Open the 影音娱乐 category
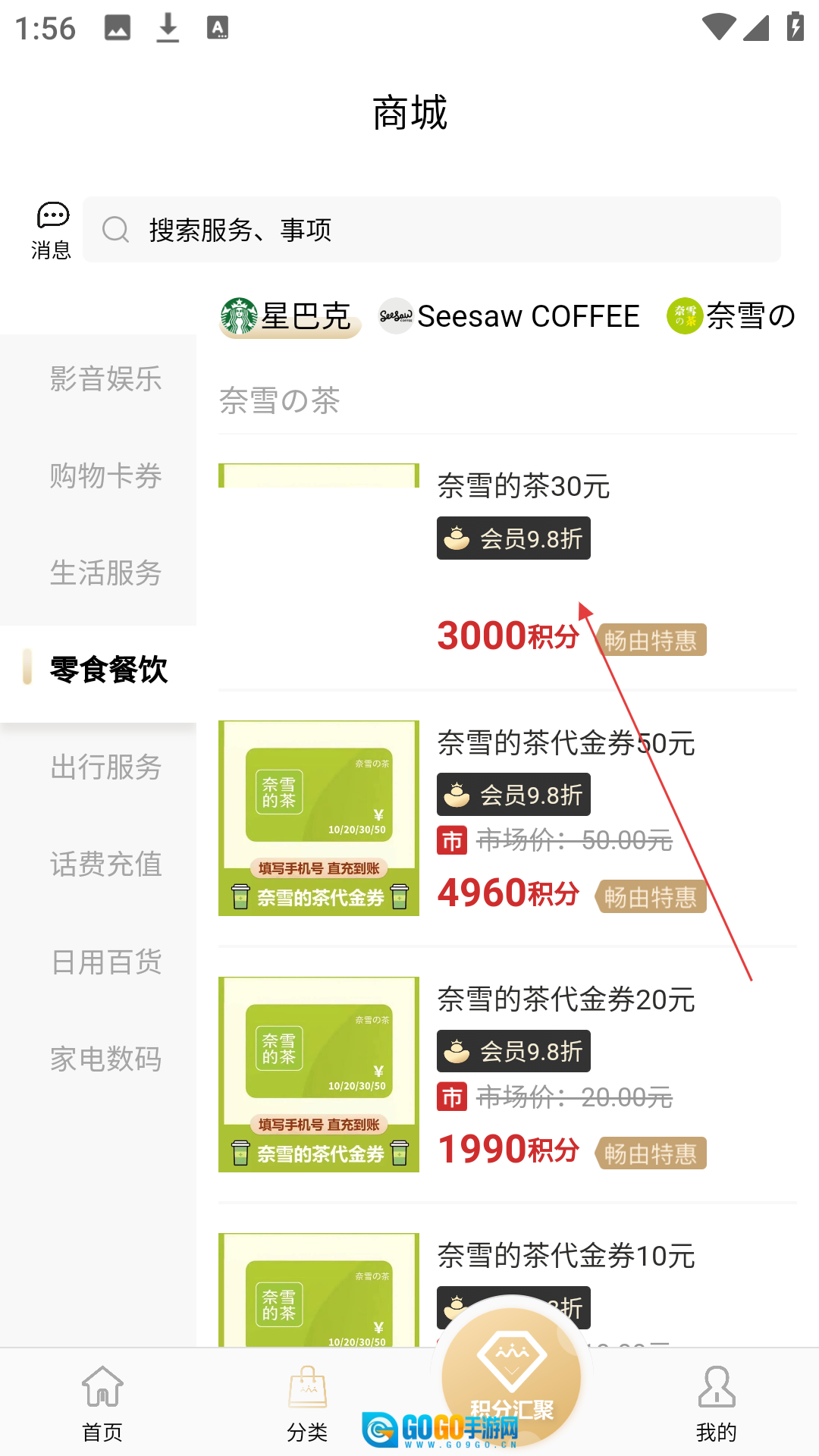The height and width of the screenshot is (1456, 819). [105, 378]
